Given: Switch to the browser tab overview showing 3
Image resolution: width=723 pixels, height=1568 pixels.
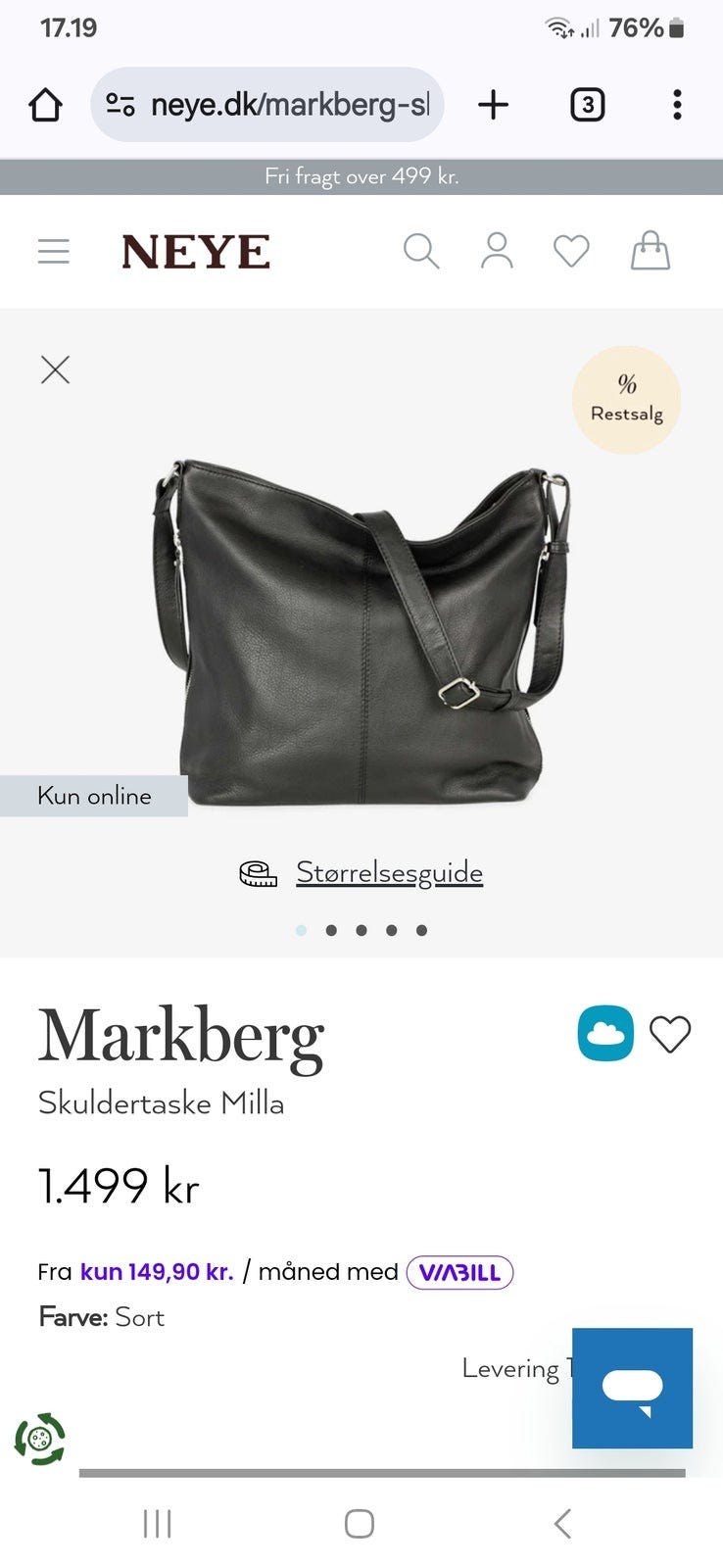Looking at the screenshot, I should click(587, 104).
